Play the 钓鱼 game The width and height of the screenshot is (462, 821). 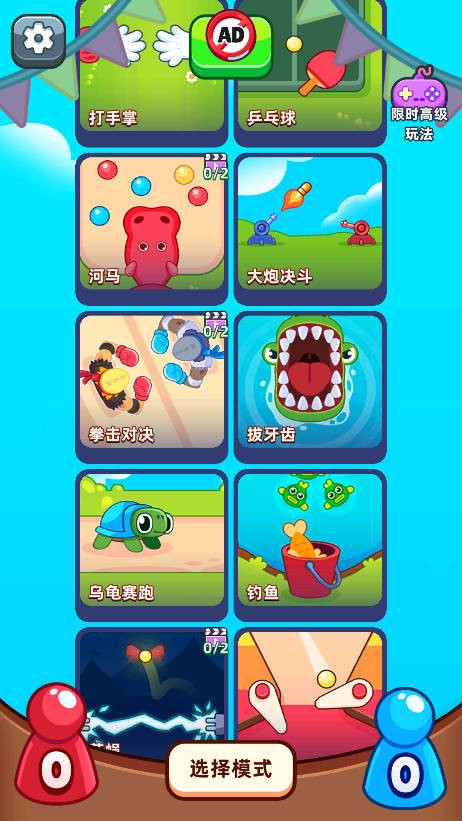coord(310,546)
